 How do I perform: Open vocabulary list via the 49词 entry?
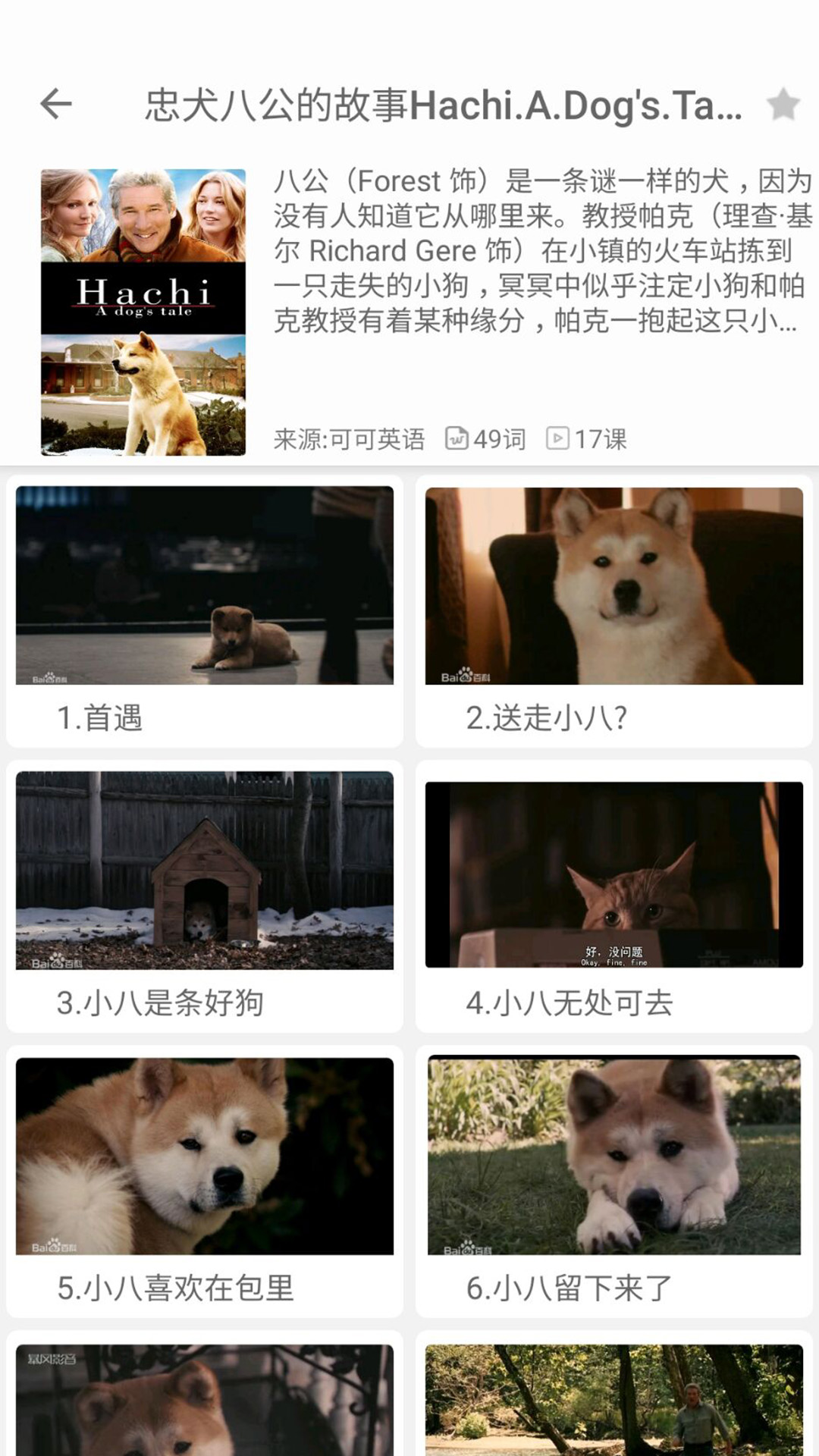(499, 435)
